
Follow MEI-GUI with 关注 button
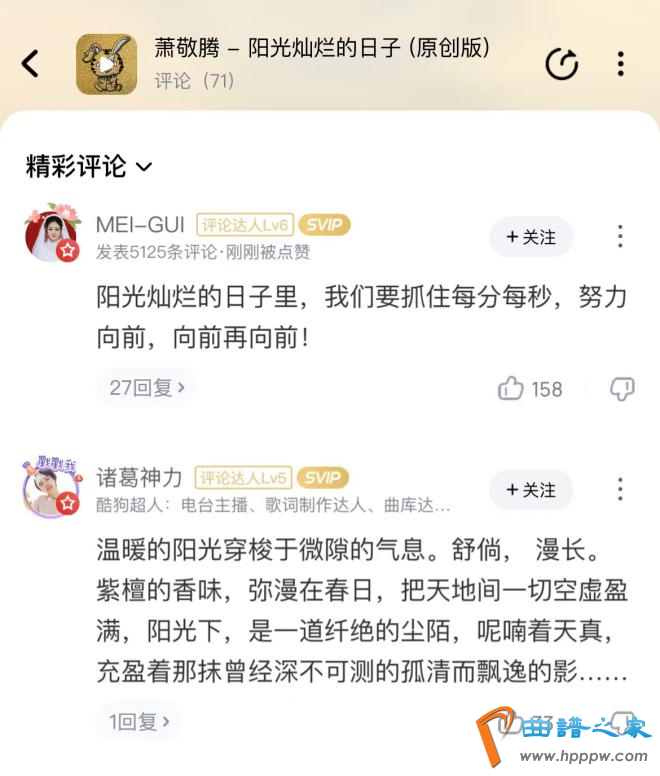click(x=531, y=237)
